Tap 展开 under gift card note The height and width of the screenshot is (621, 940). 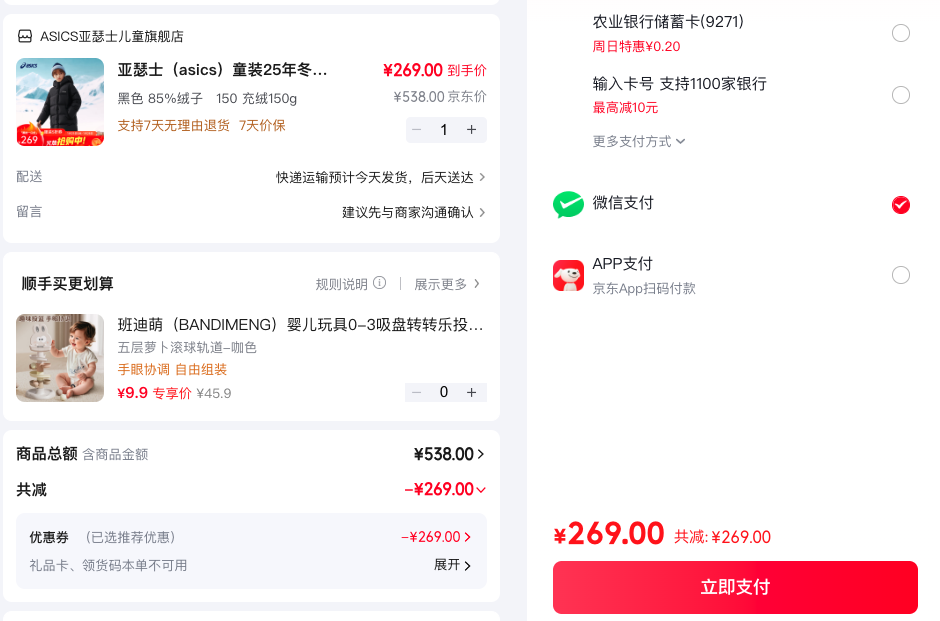tap(453, 565)
